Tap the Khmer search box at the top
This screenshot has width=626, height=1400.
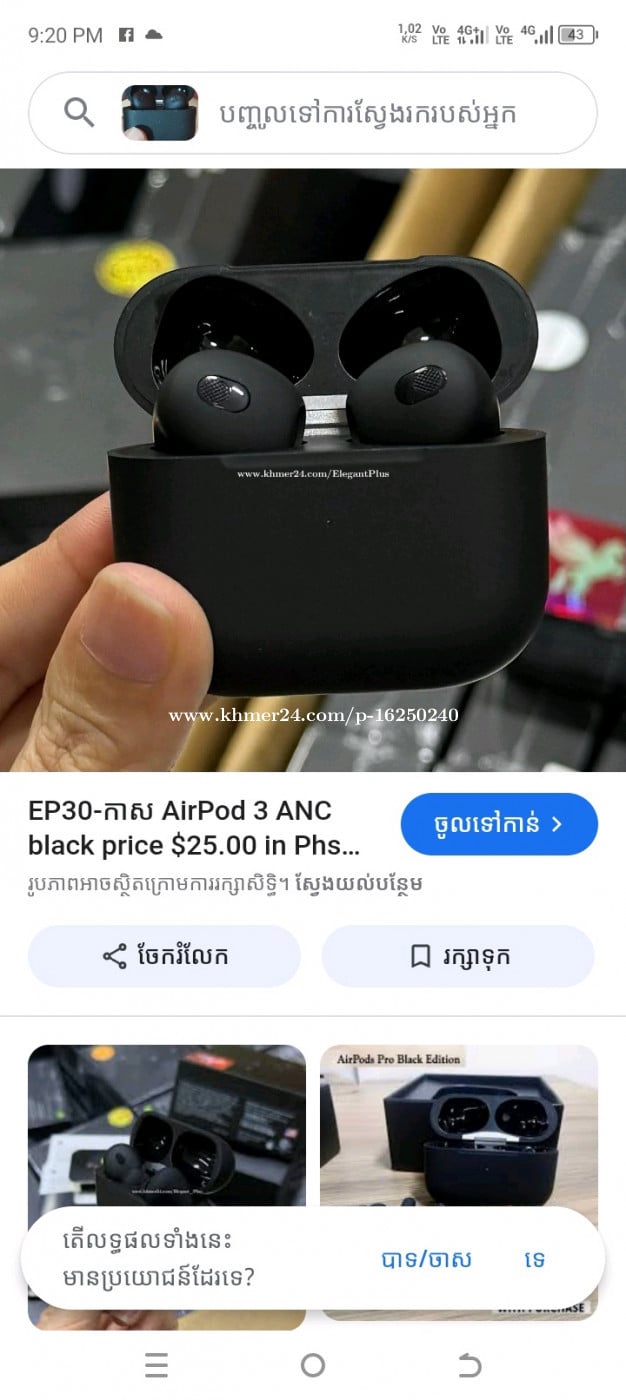point(380,113)
